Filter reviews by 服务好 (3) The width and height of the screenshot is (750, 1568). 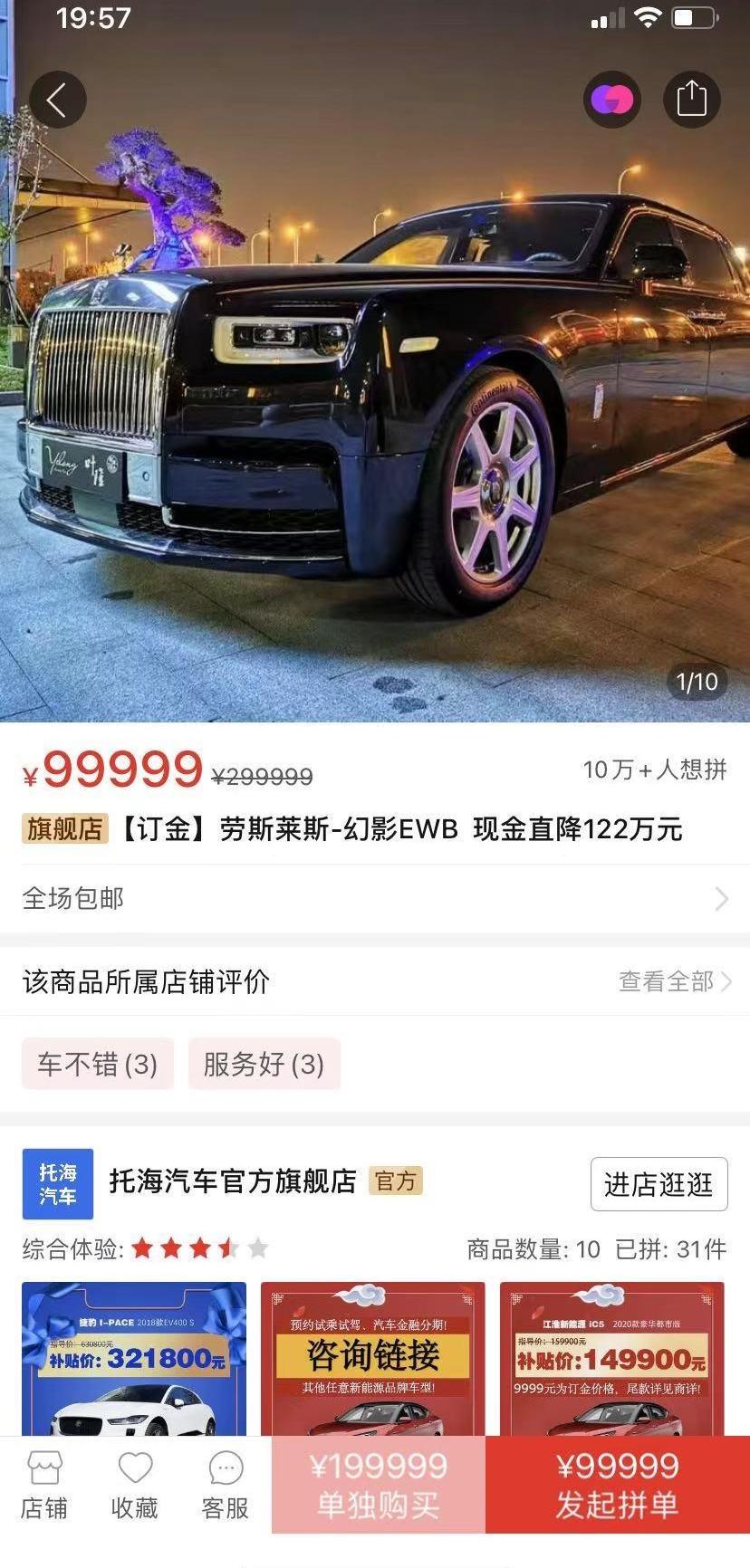[x=264, y=1064]
